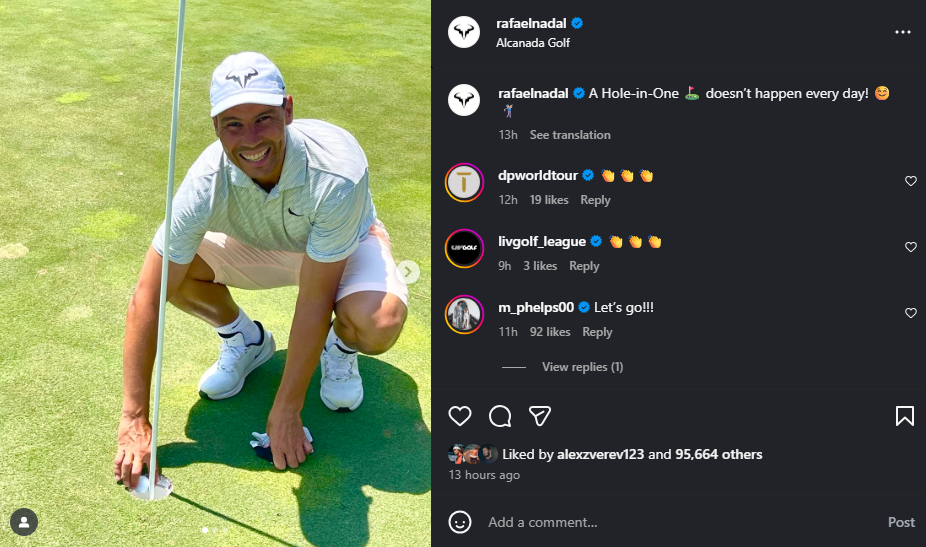Expand View replies (1)

tap(582, 367)
